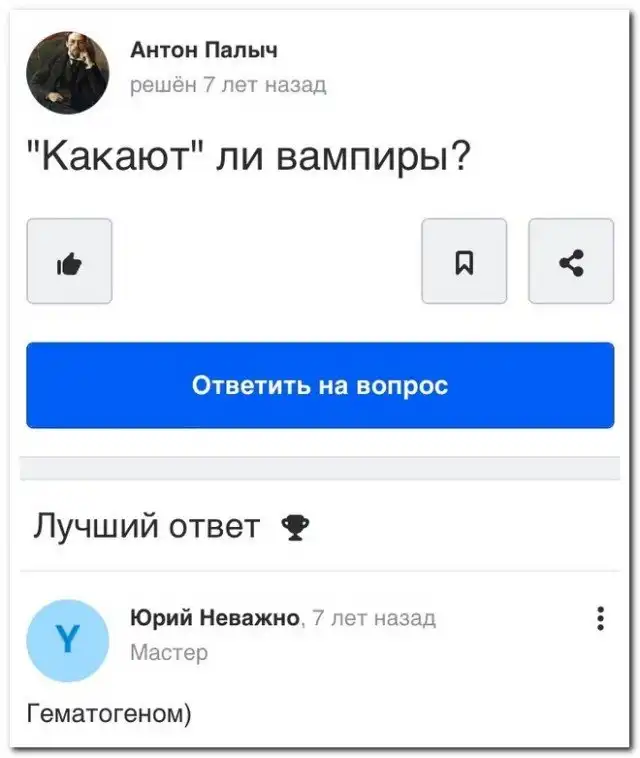Image resolution: width=640 pixels, height=758 pixels.
Task: Tap the 'Ответить на вопрос' button
Action: click(320, 385)
